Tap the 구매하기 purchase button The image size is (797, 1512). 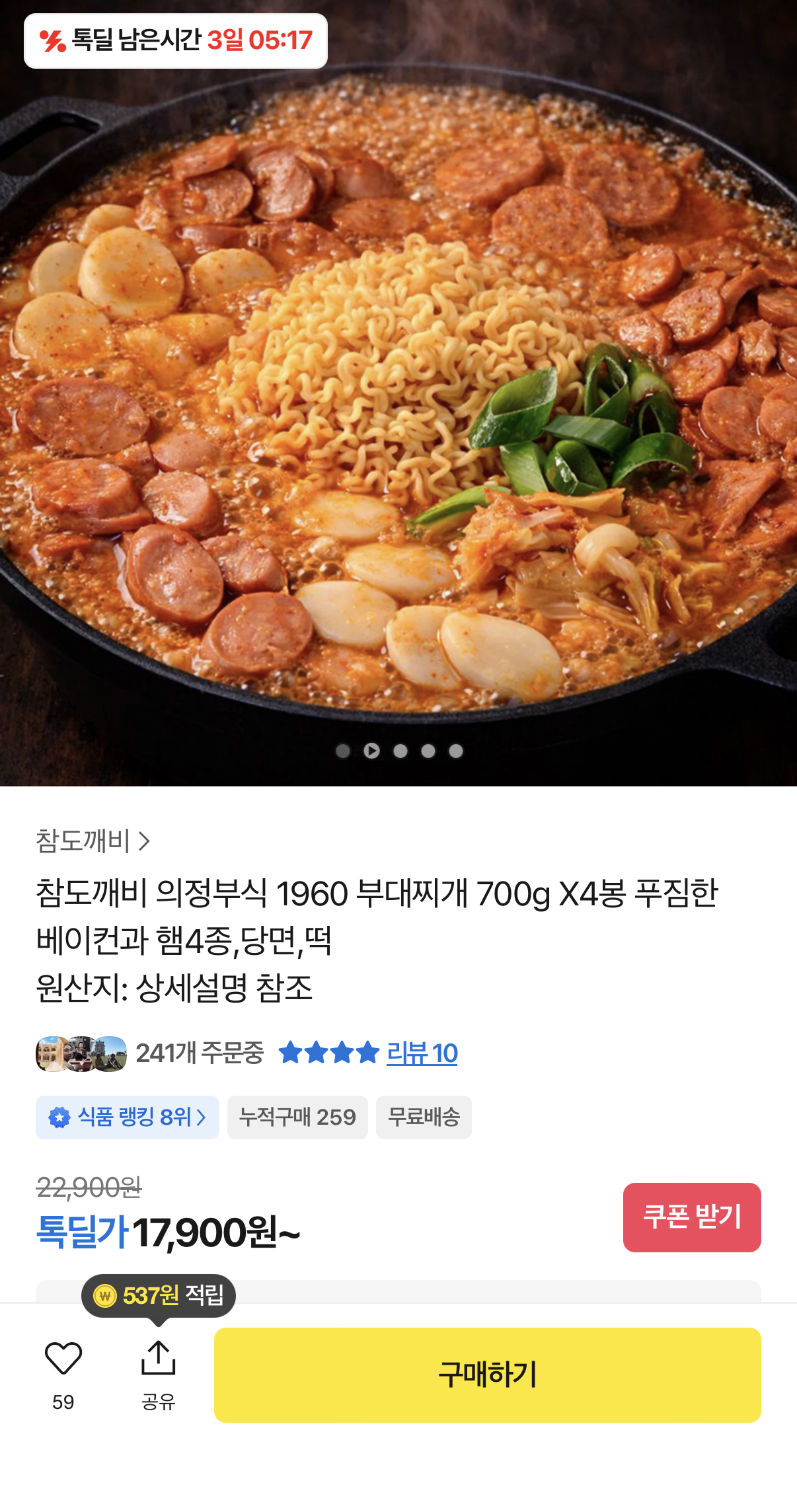pyautogui.click(x=487, y=1375)
